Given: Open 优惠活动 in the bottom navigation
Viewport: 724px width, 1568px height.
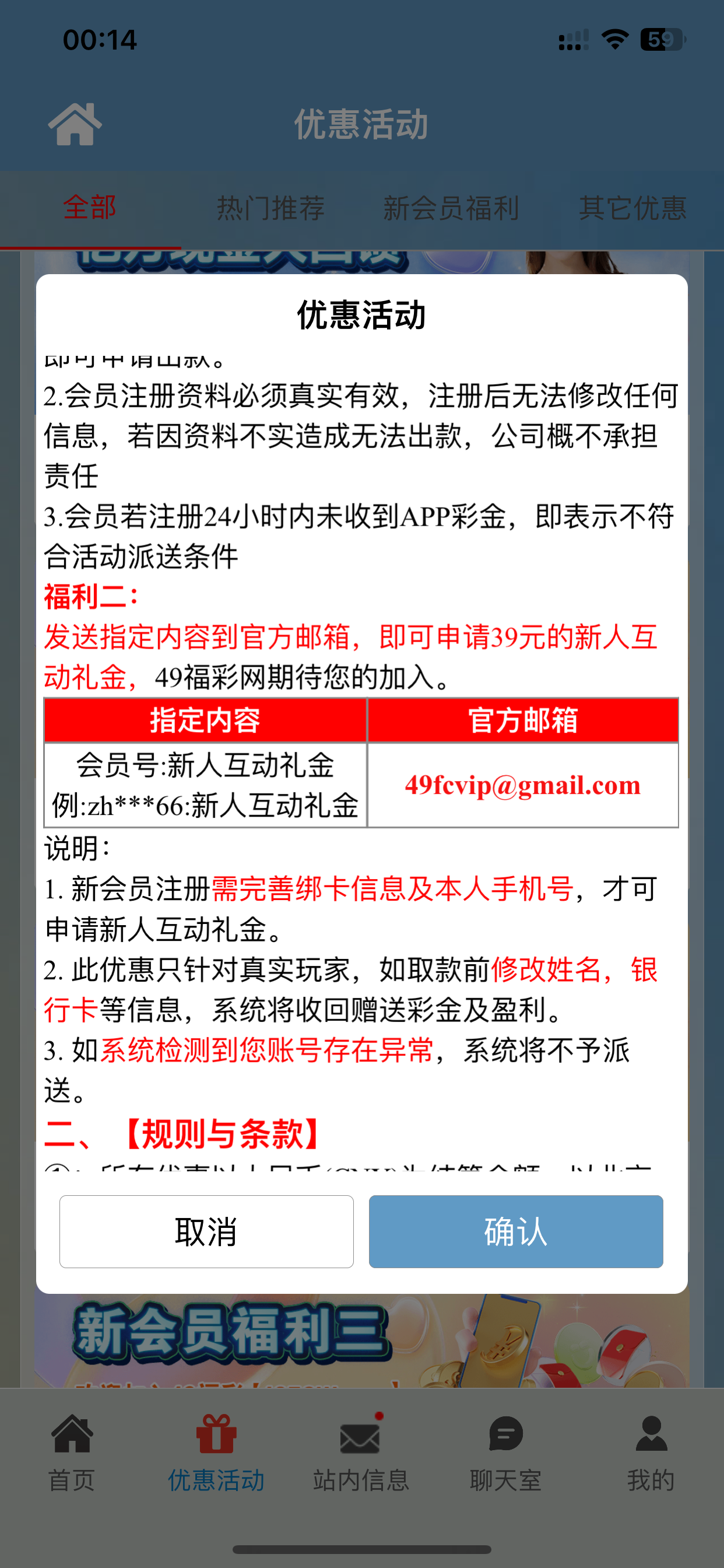Looking at the screenshot, I should coord(216,1452).
